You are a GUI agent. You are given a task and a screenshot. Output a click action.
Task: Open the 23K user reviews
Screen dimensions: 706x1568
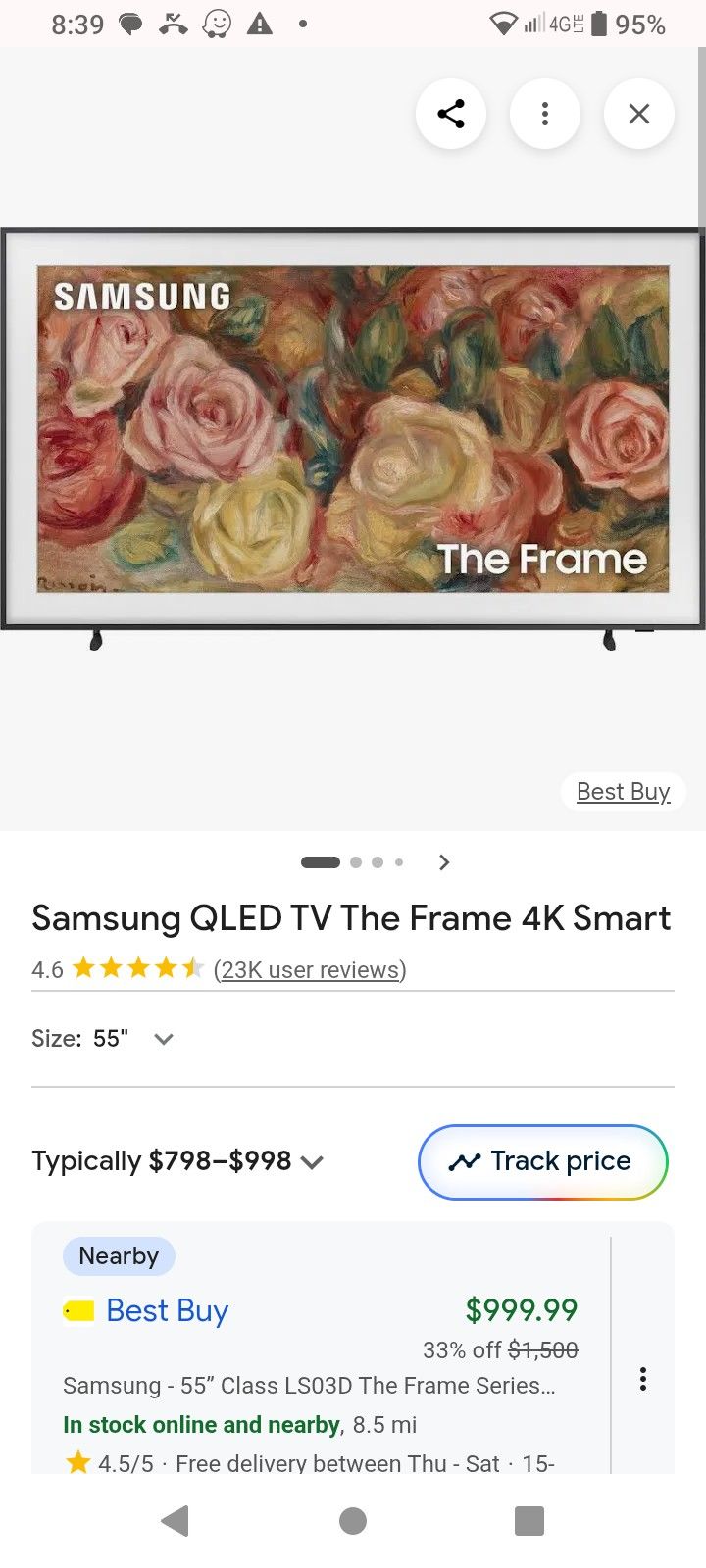[309, 970]
